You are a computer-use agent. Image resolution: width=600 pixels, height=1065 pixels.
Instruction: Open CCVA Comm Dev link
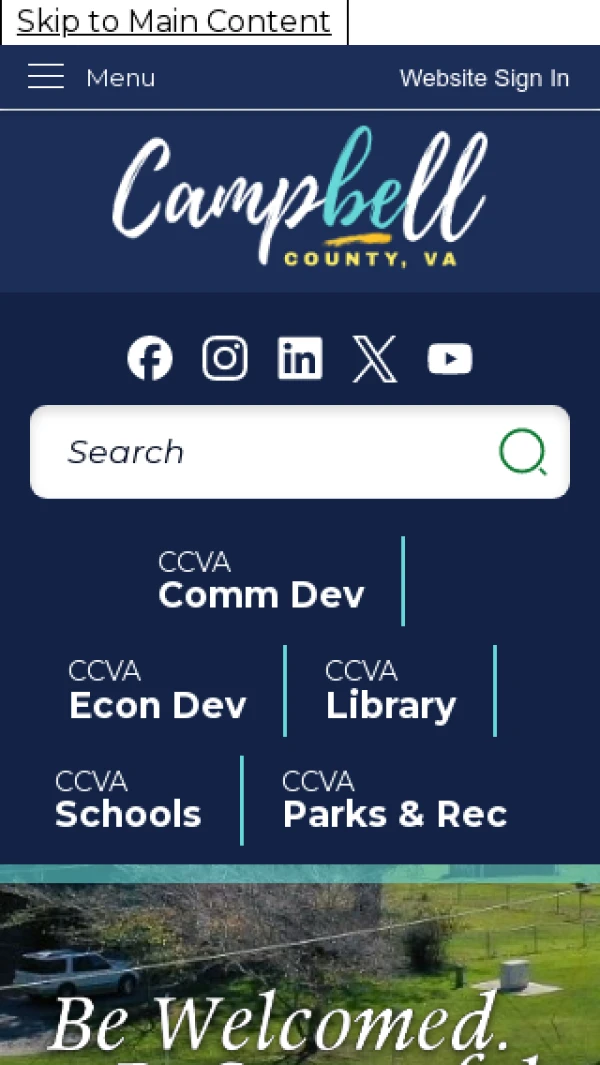[x=262, y=581]
